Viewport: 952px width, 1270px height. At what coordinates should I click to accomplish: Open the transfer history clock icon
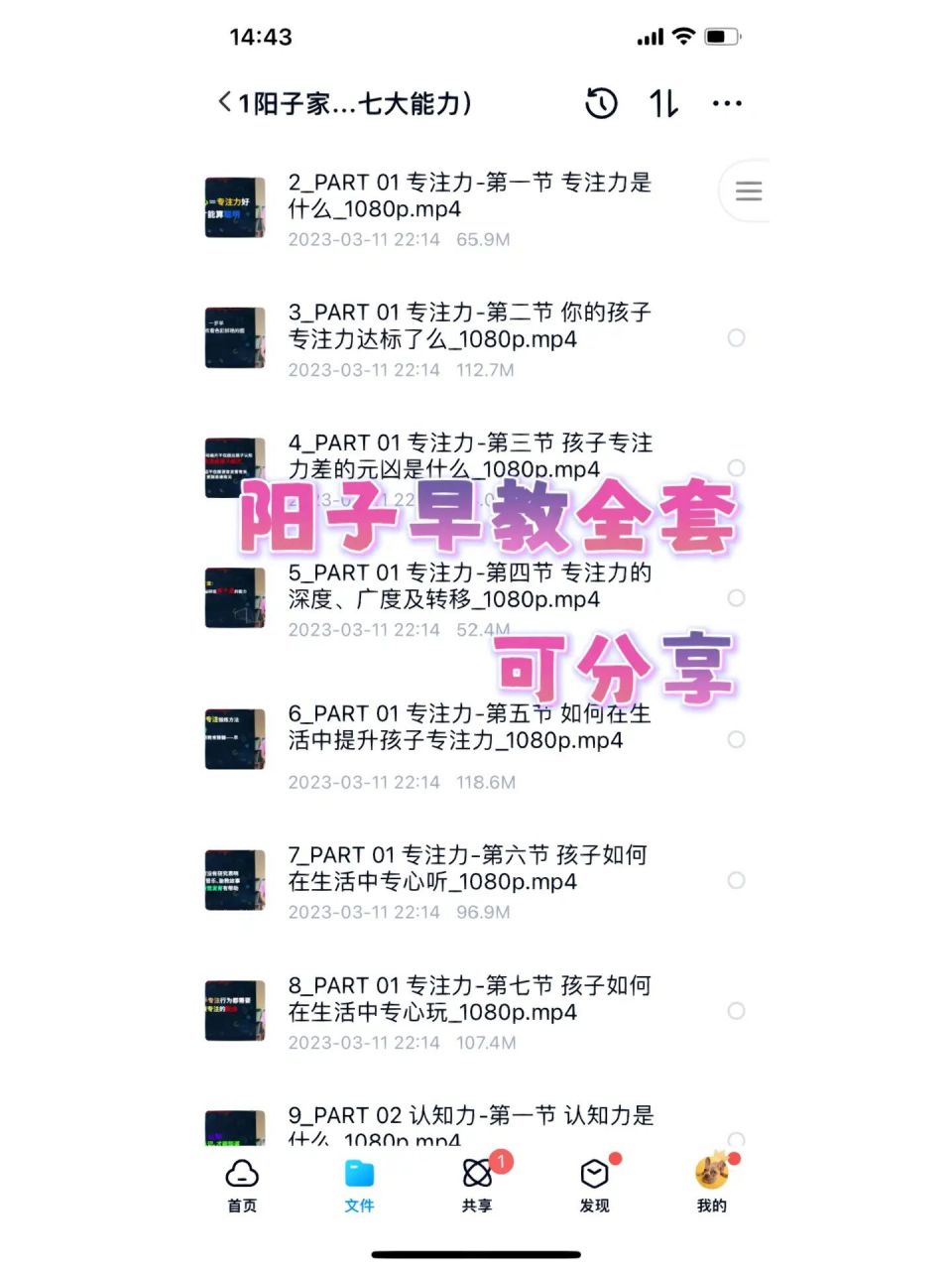pyautogui.click(x=600, y=102)
